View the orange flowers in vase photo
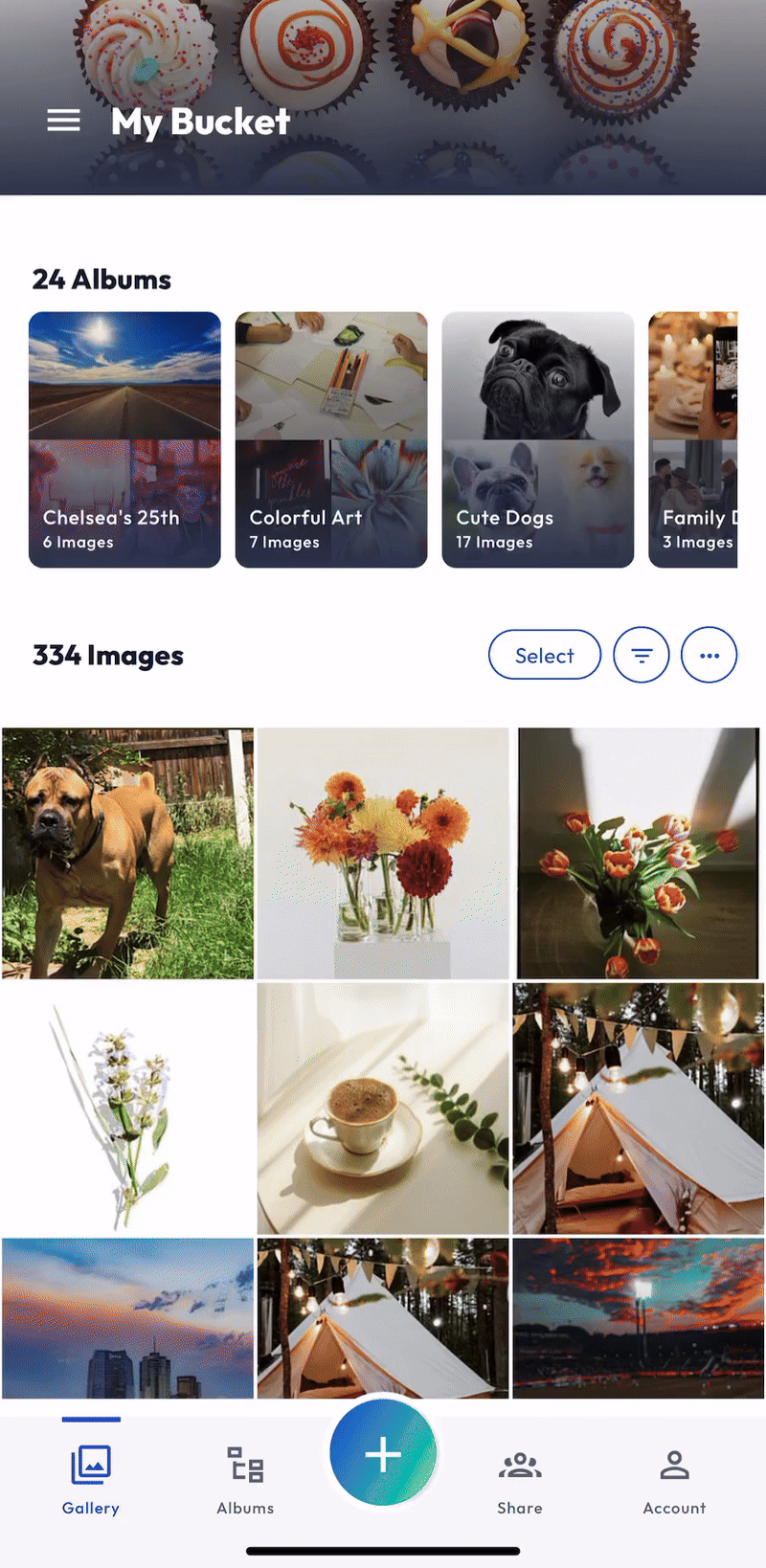This screenshot has height=1568, width=766. [383, 853]
